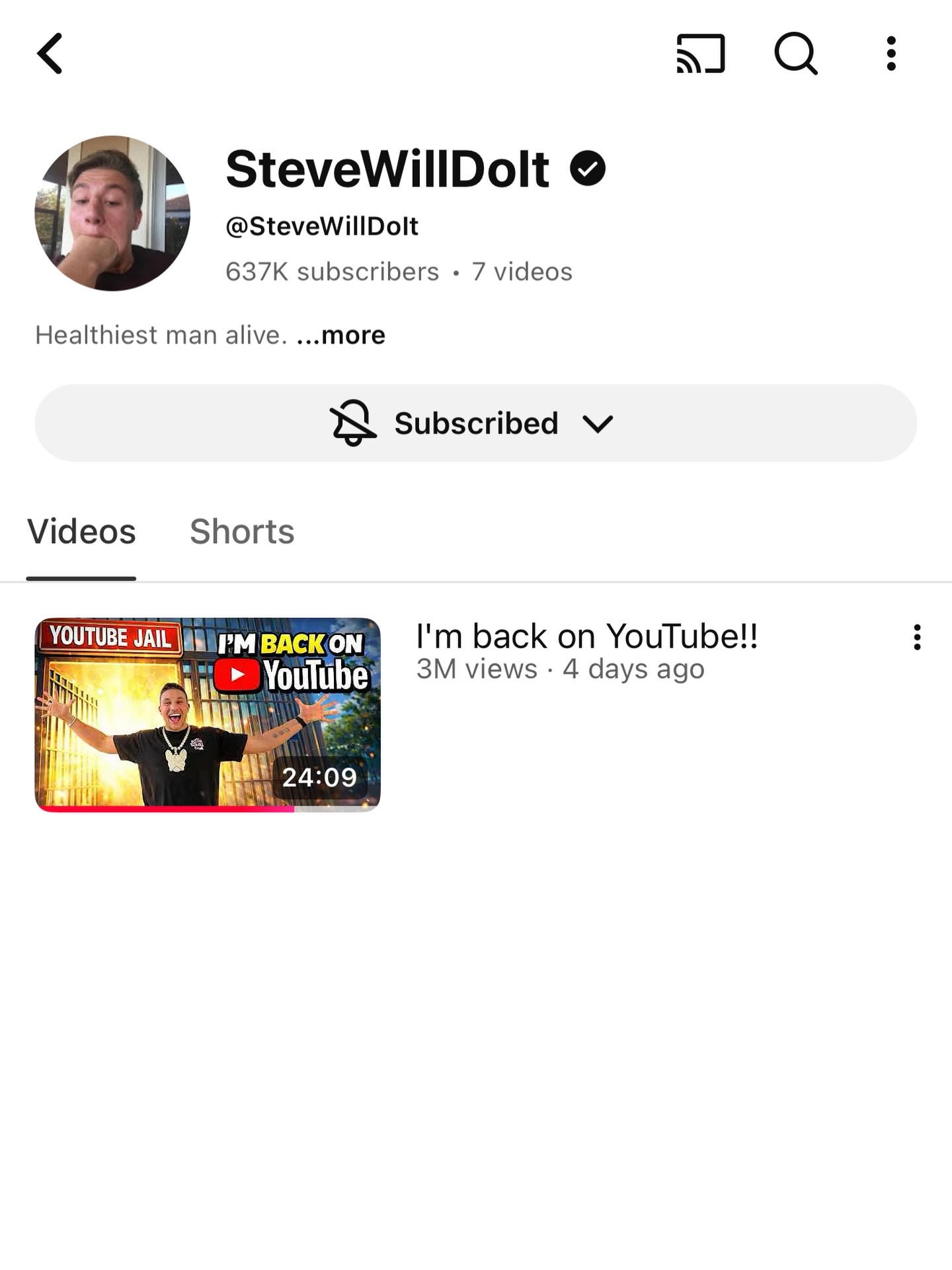View the SteveWillDoIt profile picture
Viewport: 952px width, 1270px height.
pos(112,213)
